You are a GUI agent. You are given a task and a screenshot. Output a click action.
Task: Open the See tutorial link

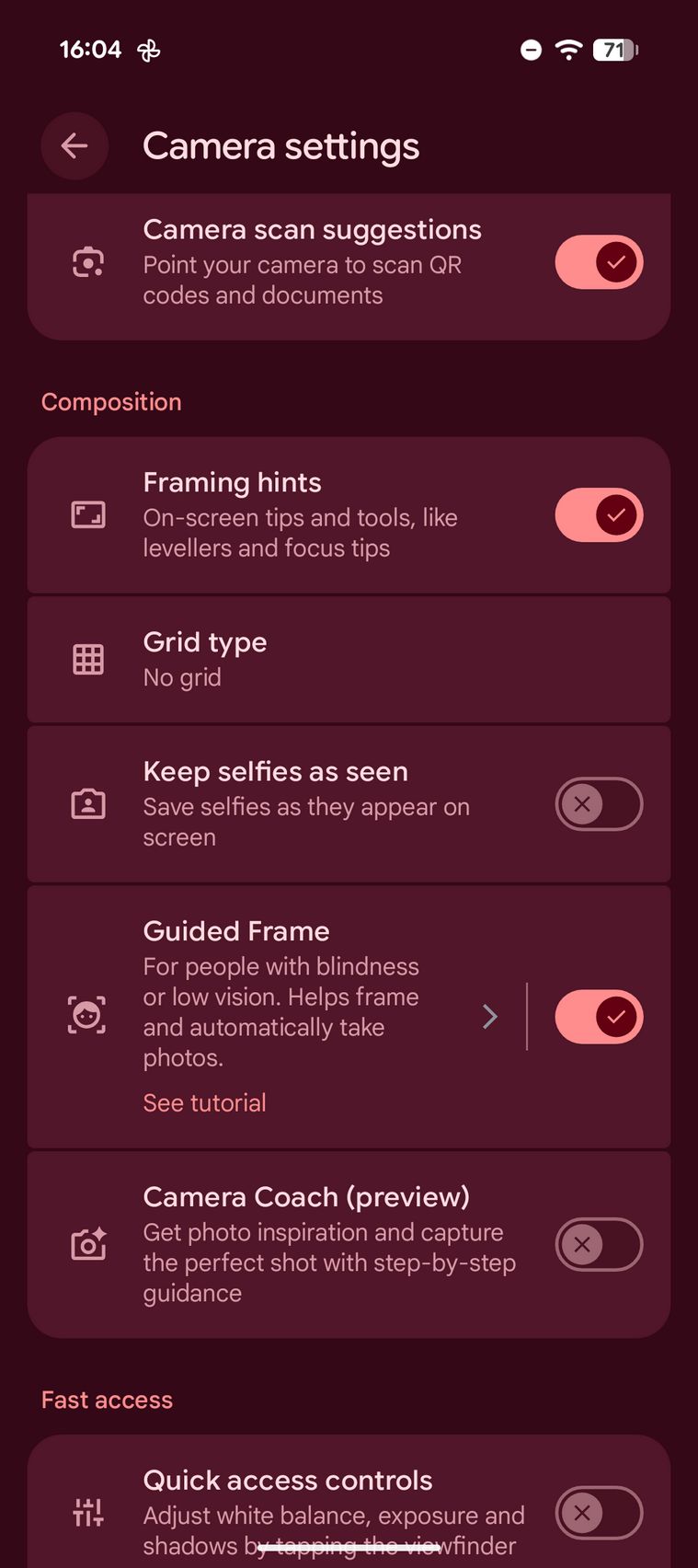pos(204,1102)
